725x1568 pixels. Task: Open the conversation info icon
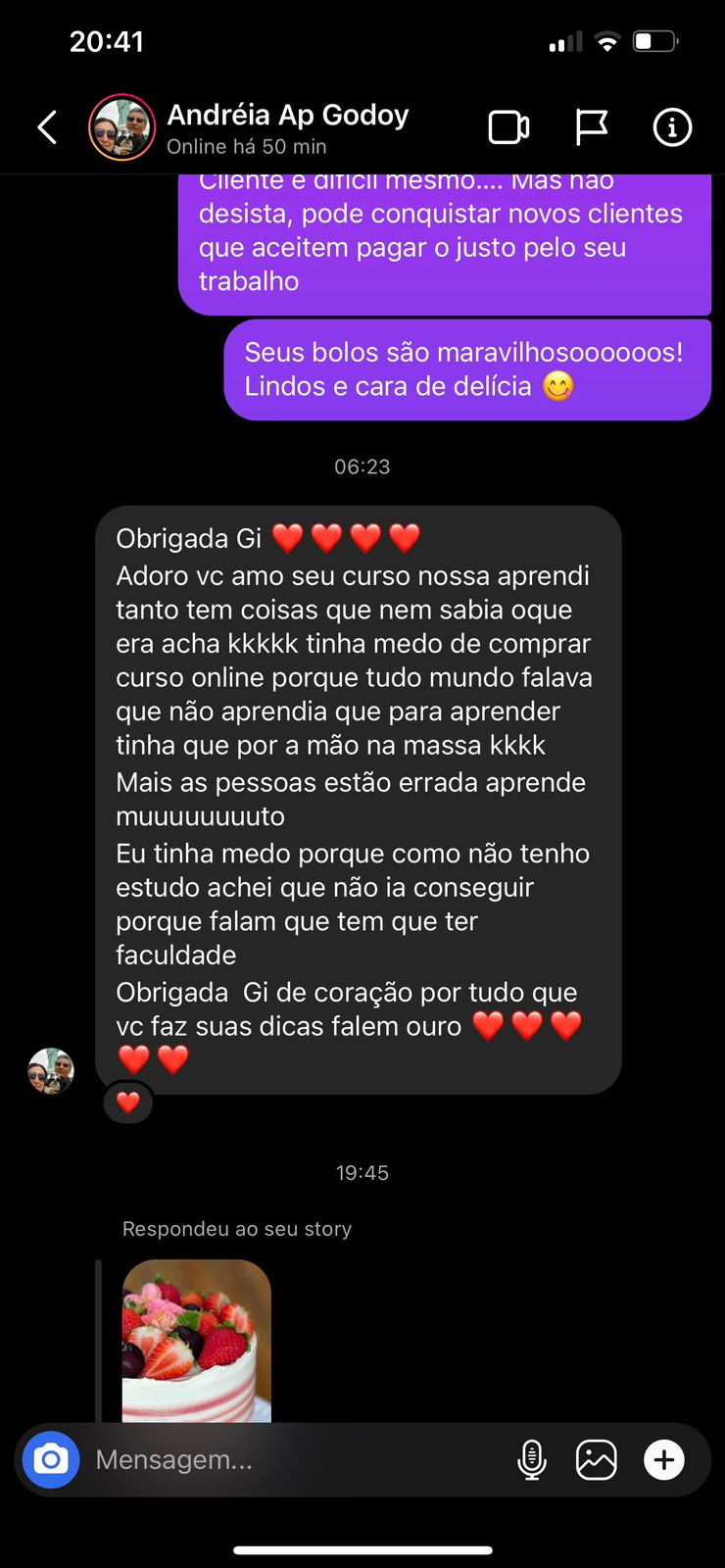tap(672, 127)
